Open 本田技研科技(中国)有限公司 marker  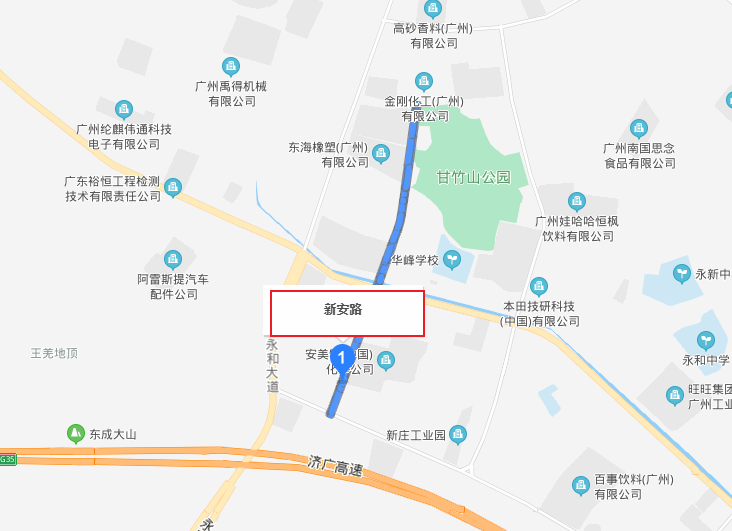coord(539,287)
